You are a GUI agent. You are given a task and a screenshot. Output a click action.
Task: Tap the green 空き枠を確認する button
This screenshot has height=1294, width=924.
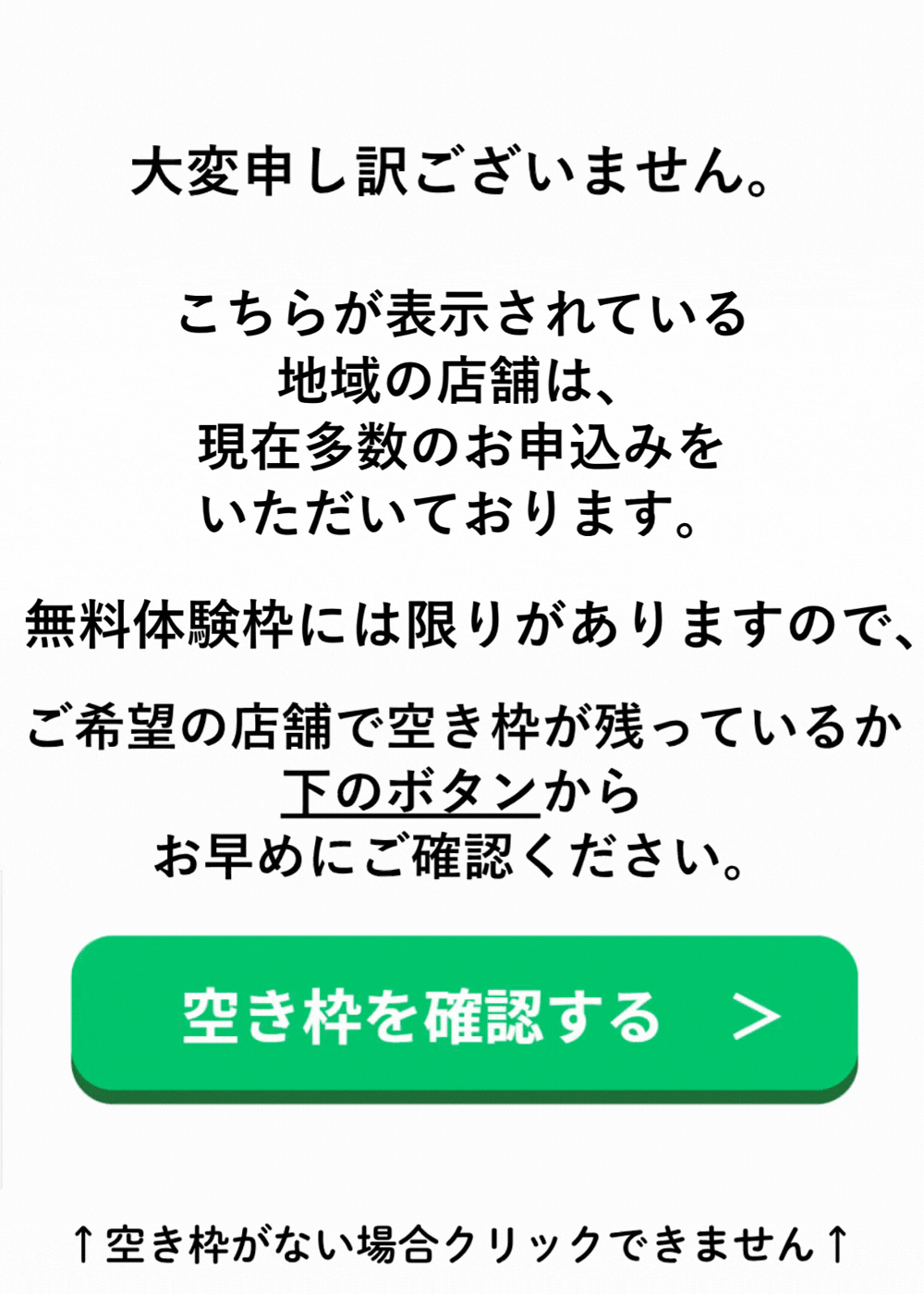pos(464,1015)
